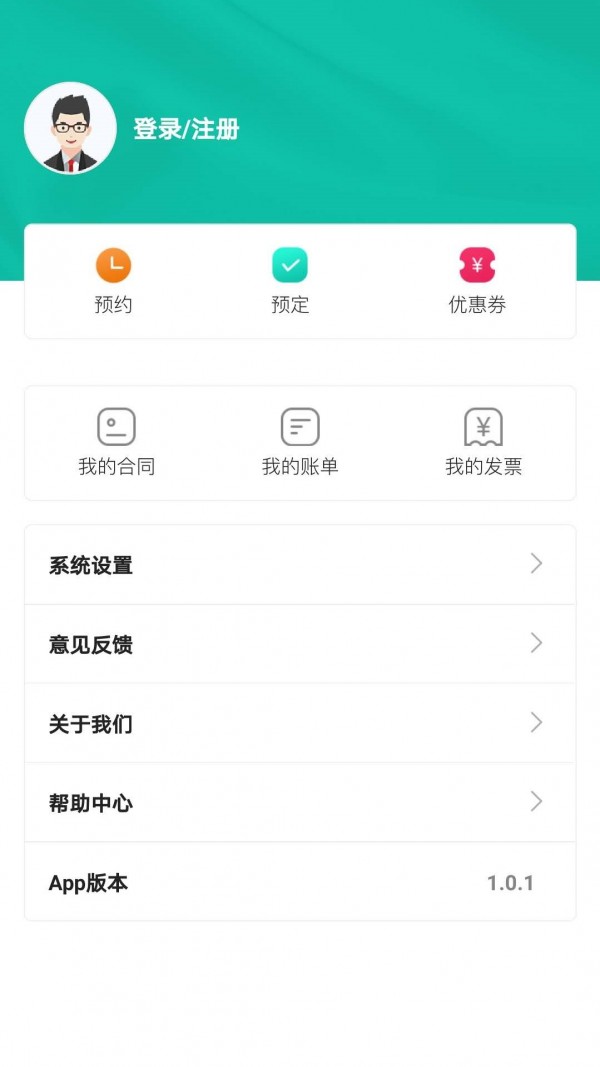The width and height of the screenshot is (600, 1067).
Task: Select the 意见反馈 feedback row
Action: coord(300,644)
